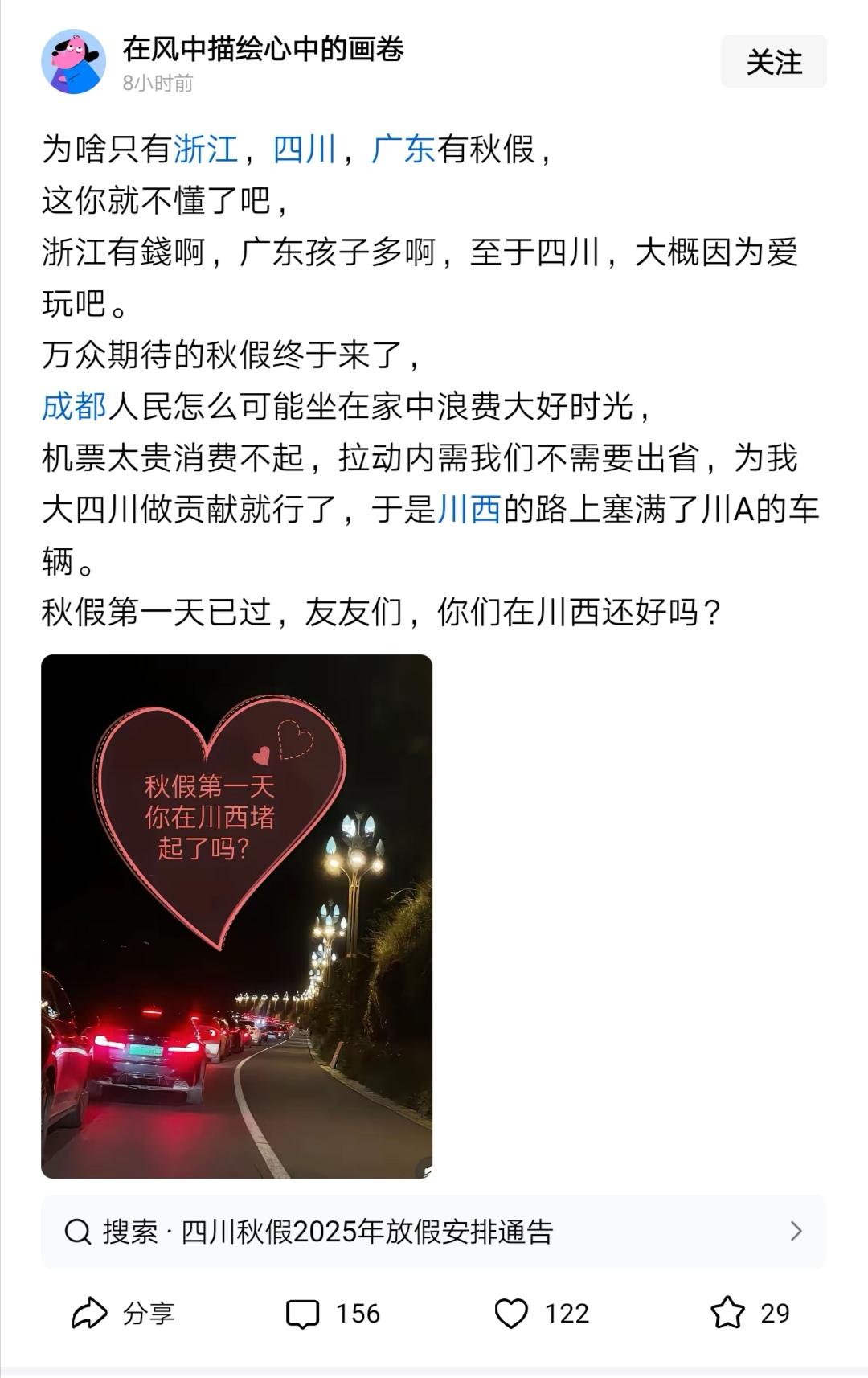The width and height of the screenshot is (868, 1378).
Task: Open the comments via speech bubble icon
Action: 305,1310
